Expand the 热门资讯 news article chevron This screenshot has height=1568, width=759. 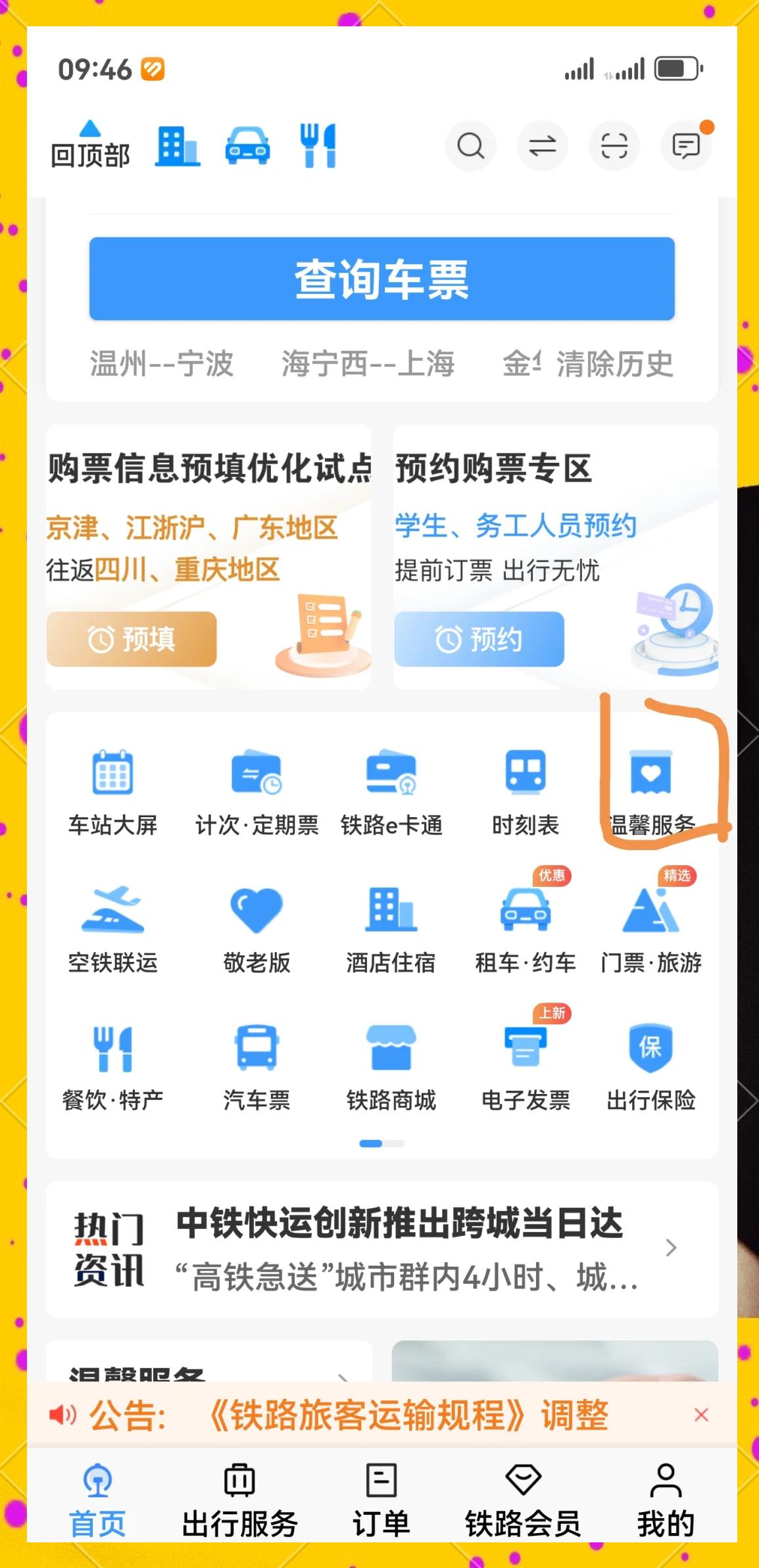click(672, 1247)
